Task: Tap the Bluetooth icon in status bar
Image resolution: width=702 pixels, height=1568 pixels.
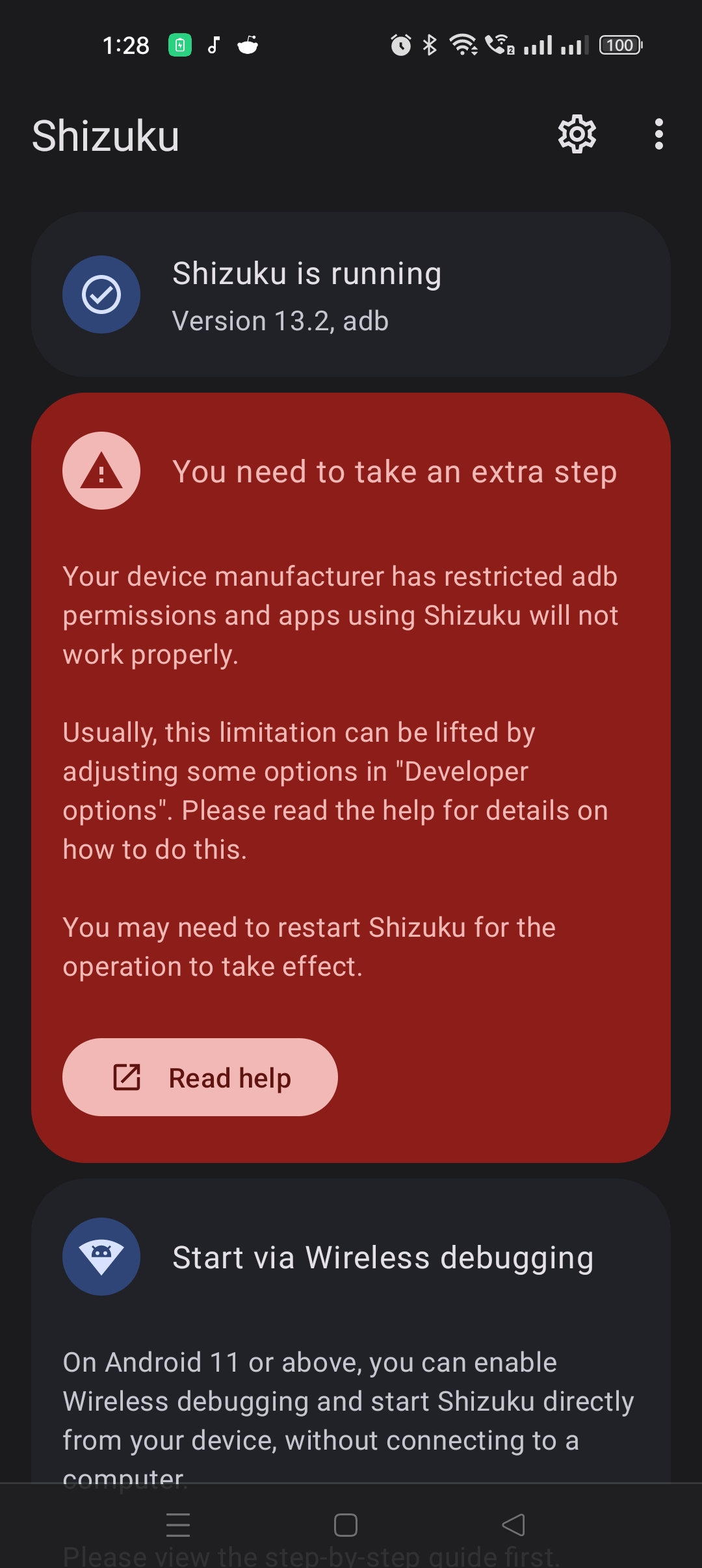Action: pos(428,44)
